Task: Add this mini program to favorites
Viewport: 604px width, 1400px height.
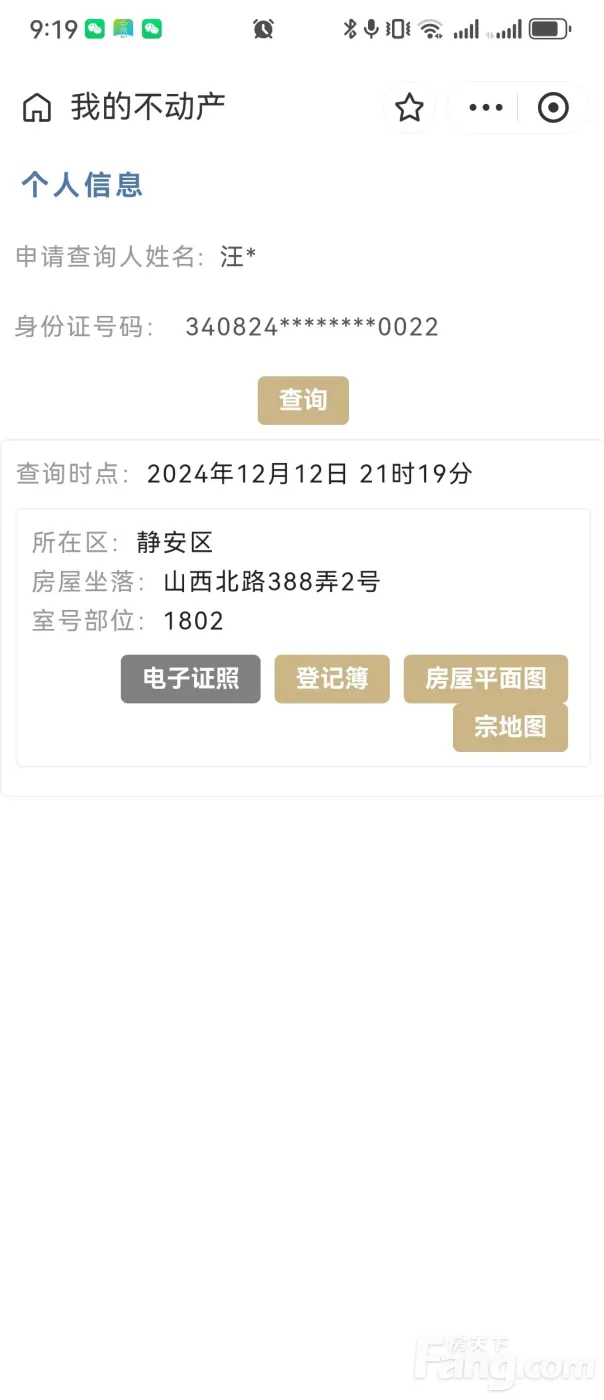Action: point(410,108)
